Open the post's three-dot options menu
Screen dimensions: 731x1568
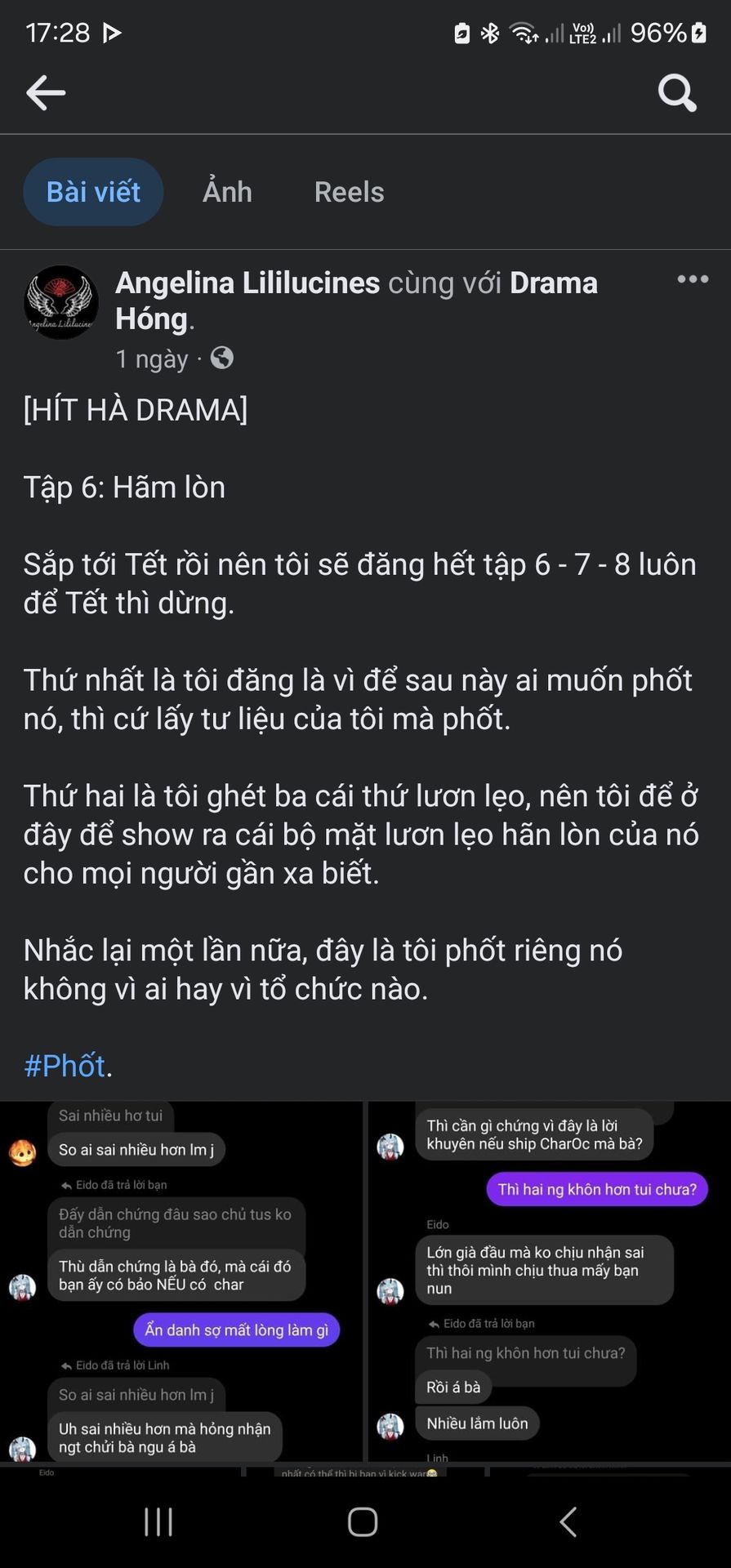(x=693, y=279)
